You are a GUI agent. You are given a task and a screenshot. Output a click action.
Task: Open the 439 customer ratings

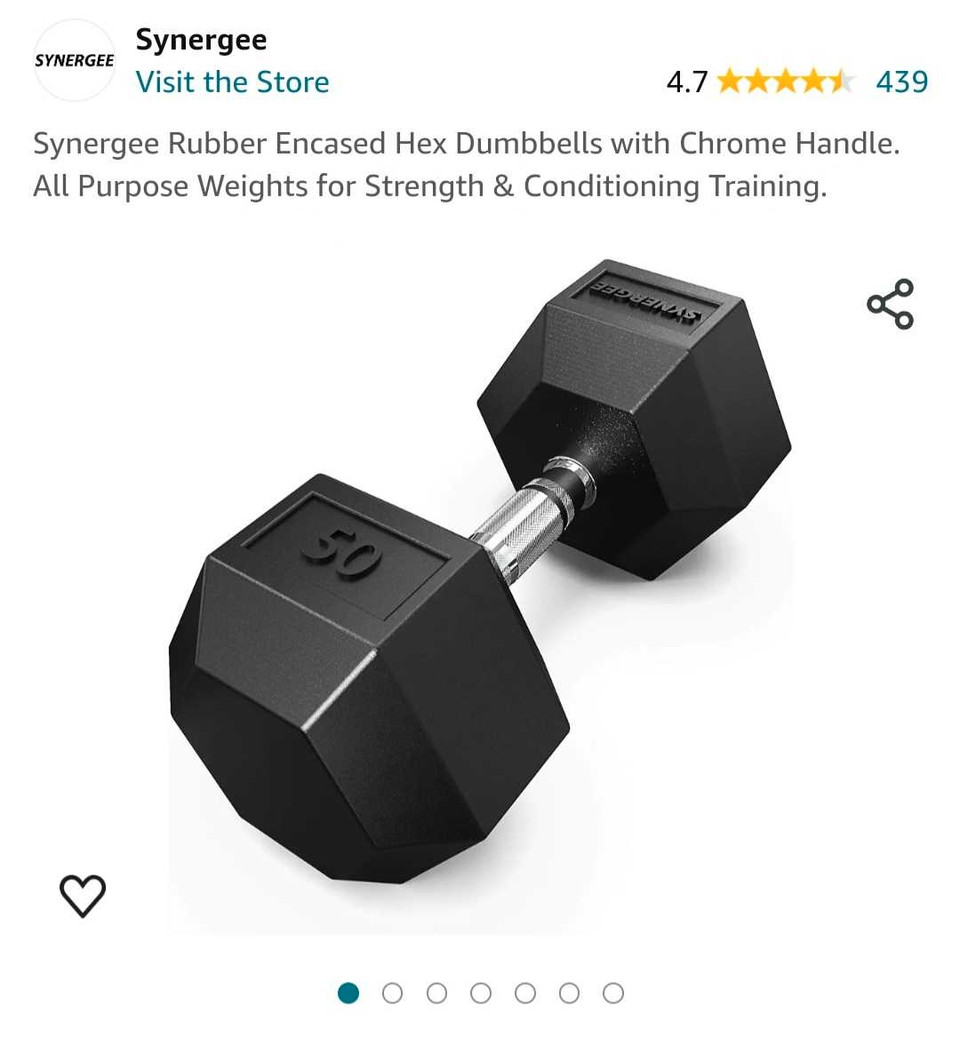pyautogui.click(x=901, y=82)
